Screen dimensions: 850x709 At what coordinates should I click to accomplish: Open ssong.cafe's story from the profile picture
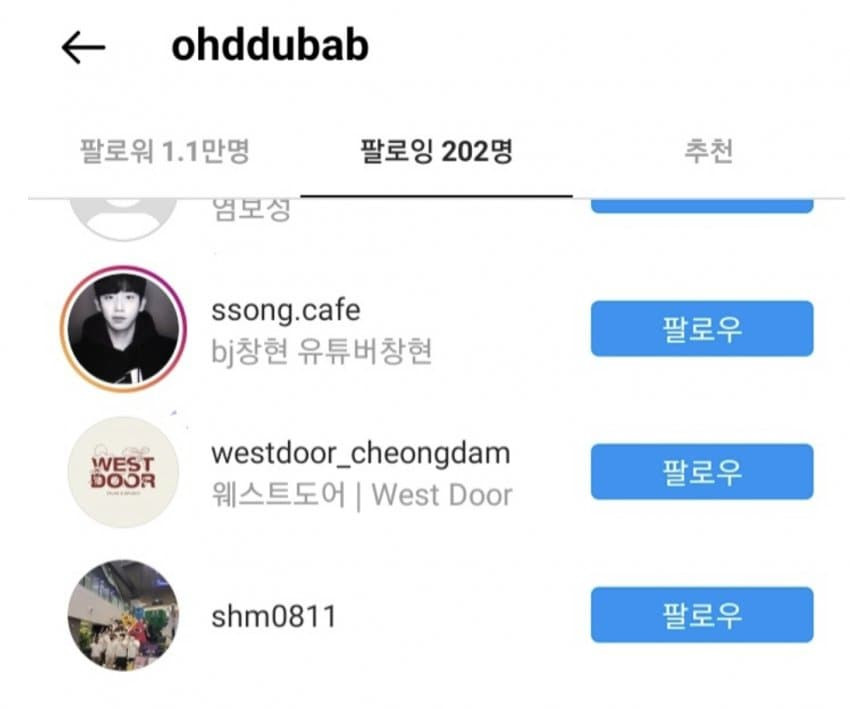coord(123,329)
